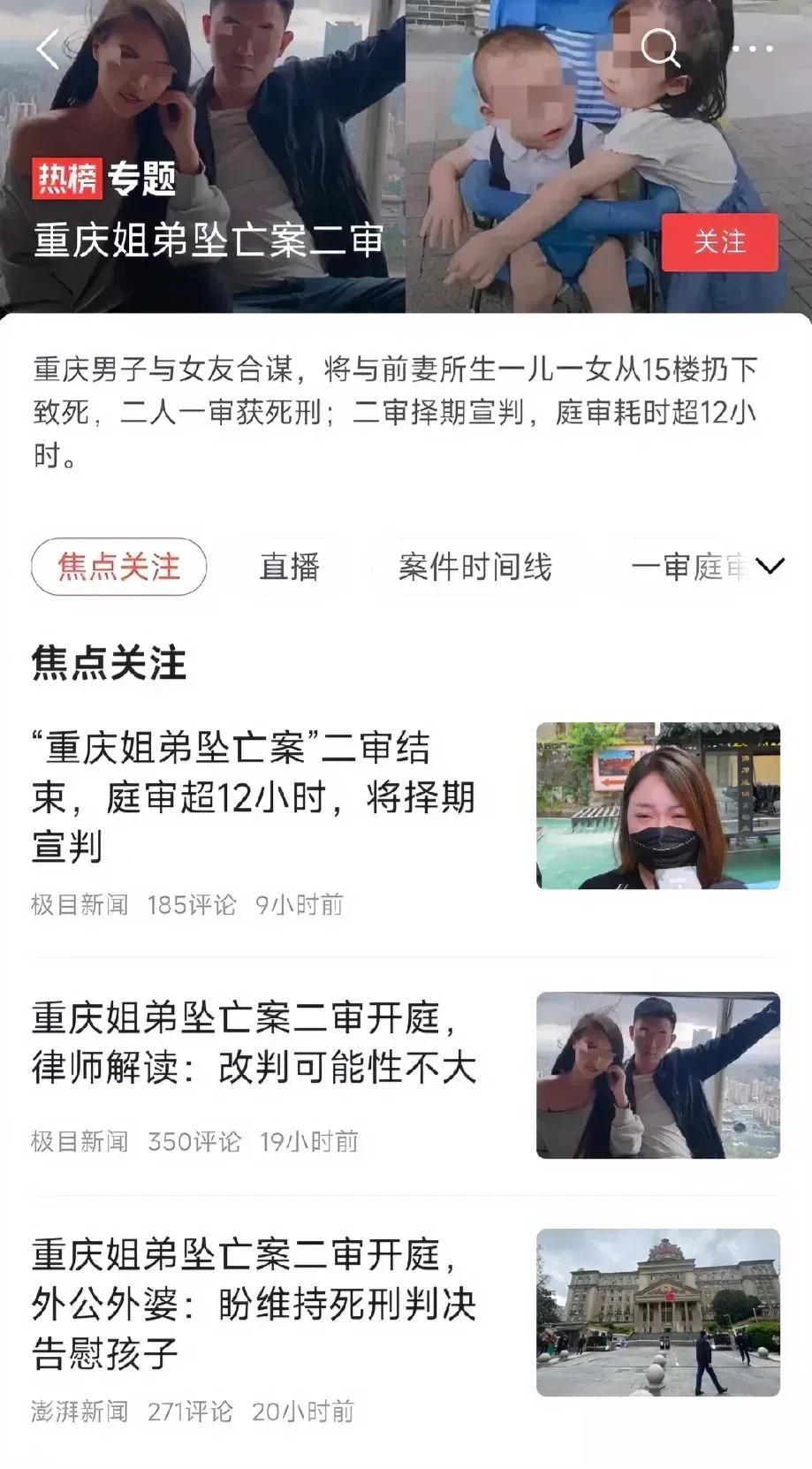The image size is (812, 1469).
Task: Open search with the magnifier icon
Action: click(x=659, y=49)
